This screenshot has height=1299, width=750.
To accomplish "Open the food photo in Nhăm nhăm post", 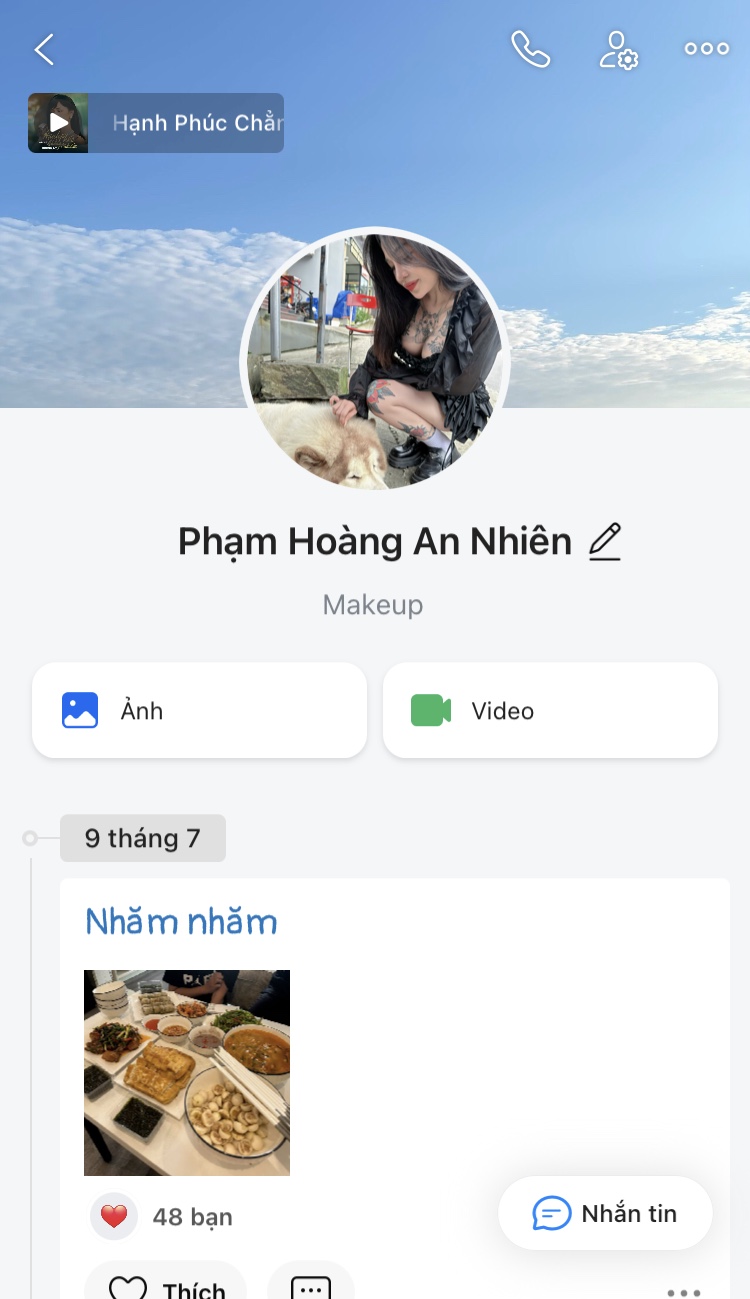I will [187, 1072].
